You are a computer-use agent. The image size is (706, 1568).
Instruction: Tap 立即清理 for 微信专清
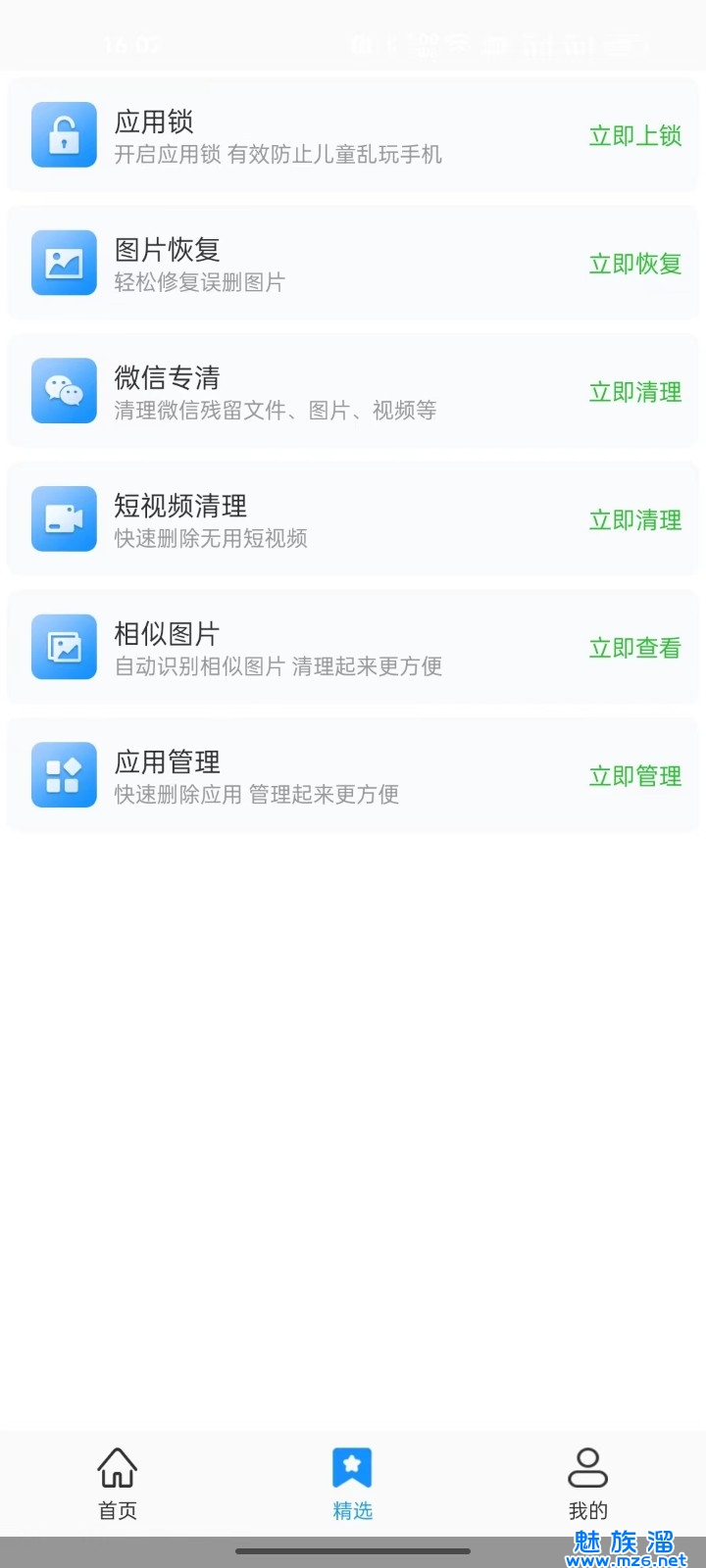pos(634,392)
